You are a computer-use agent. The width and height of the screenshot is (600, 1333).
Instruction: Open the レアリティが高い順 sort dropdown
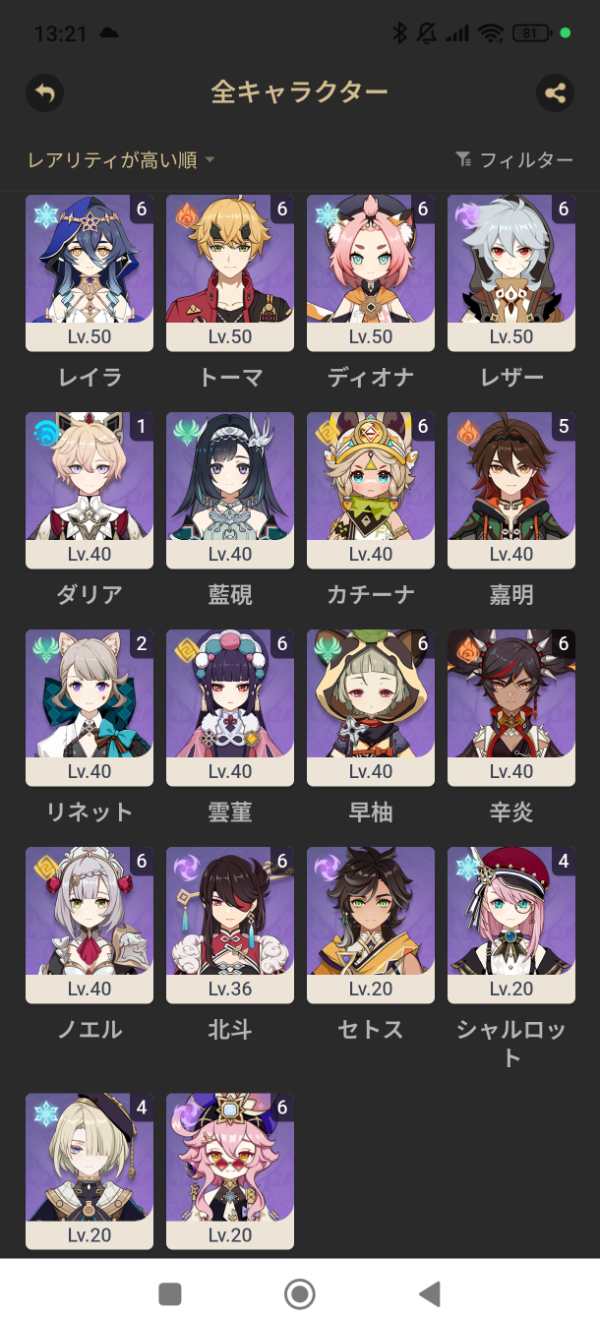(121, 160)
